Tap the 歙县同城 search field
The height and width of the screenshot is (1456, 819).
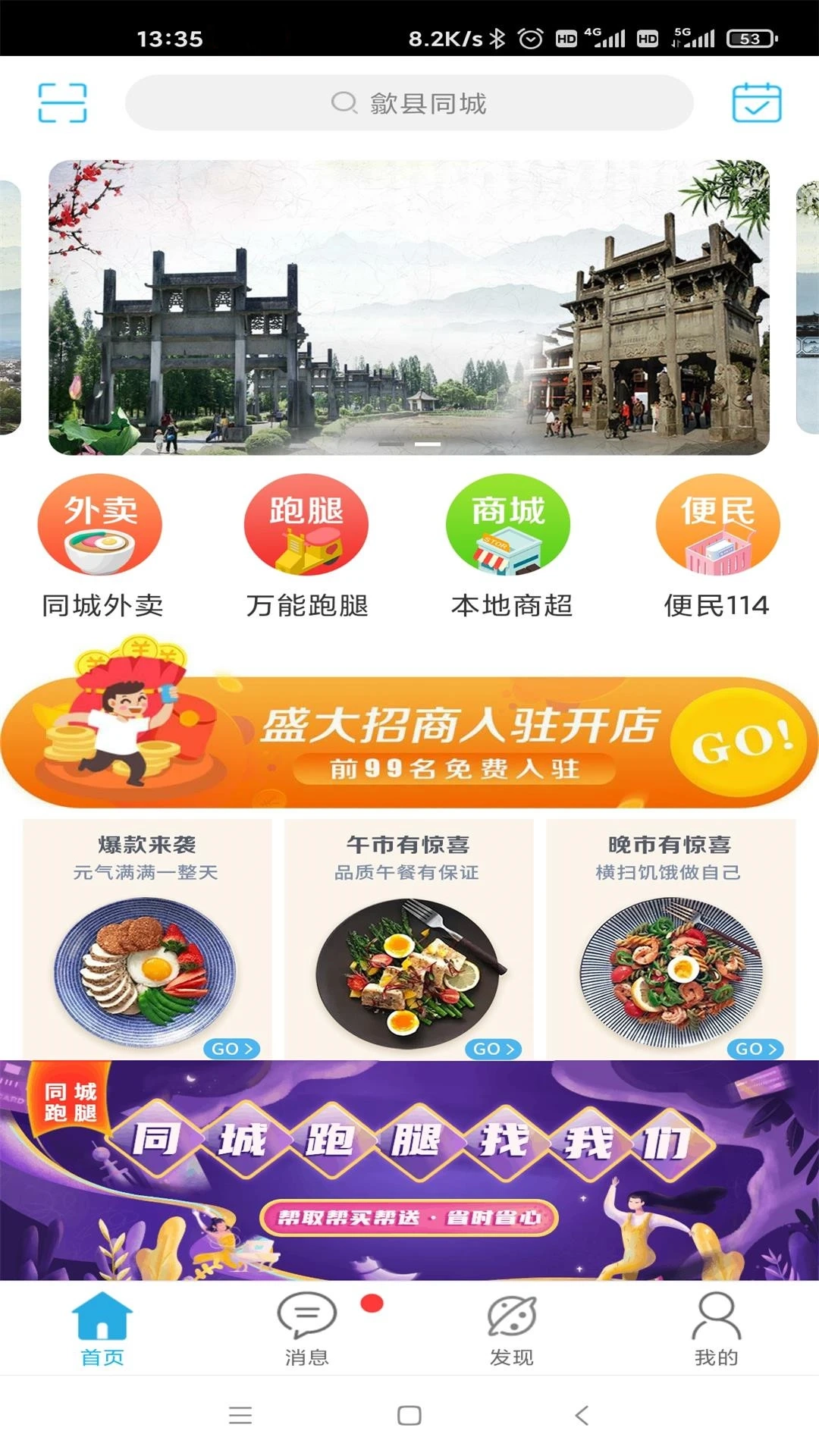click(x=409, y=104)
